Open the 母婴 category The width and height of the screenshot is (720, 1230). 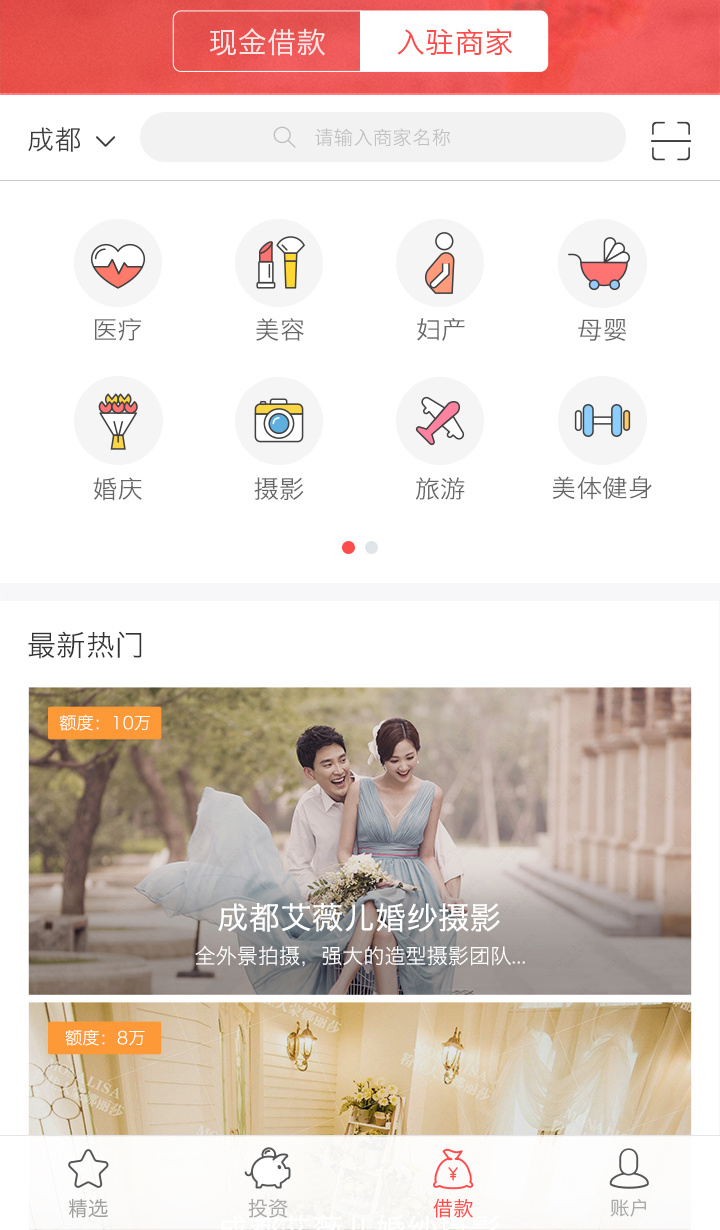click(602, 281)
